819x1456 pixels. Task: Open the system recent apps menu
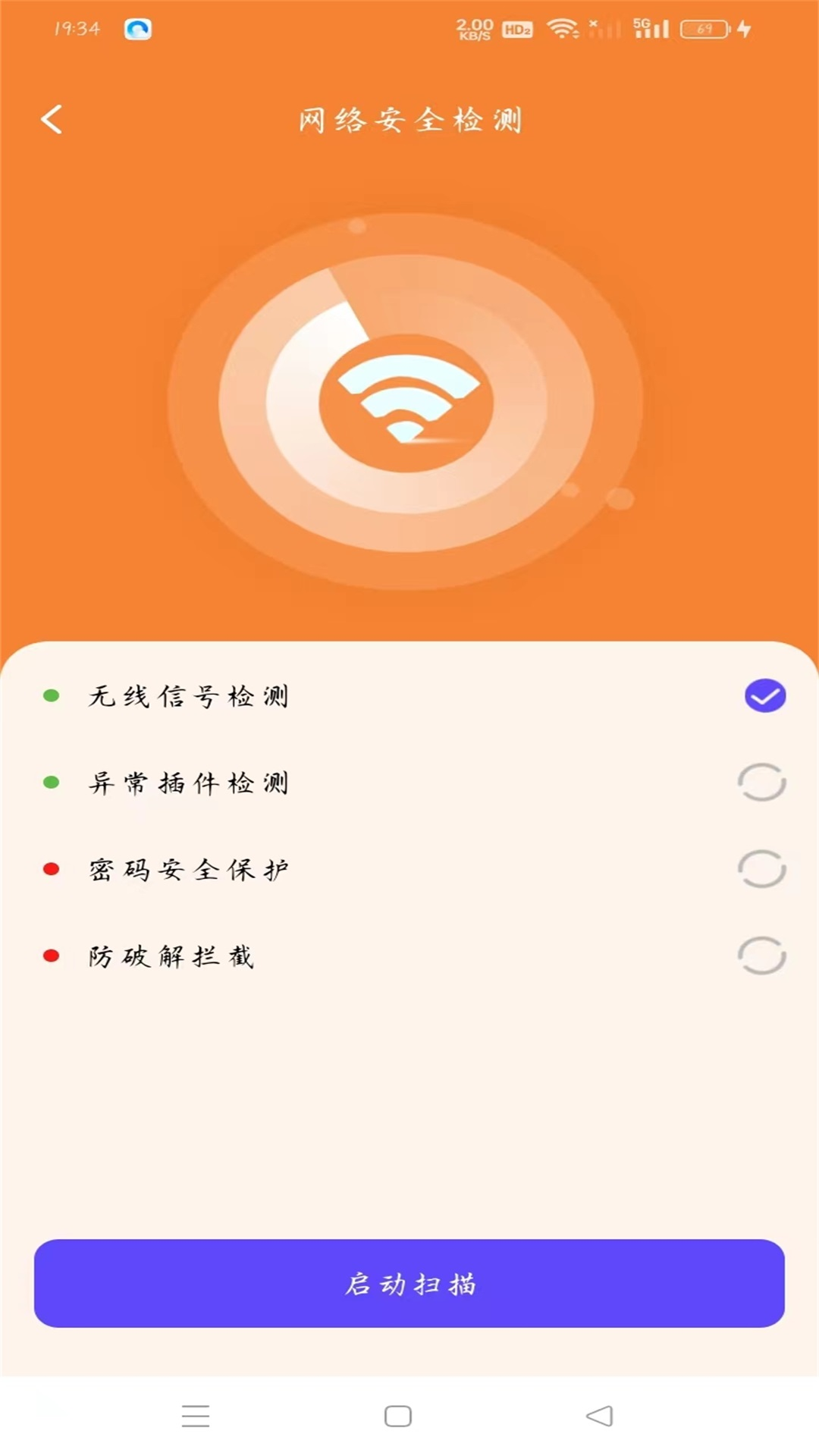coord(196,1416)
